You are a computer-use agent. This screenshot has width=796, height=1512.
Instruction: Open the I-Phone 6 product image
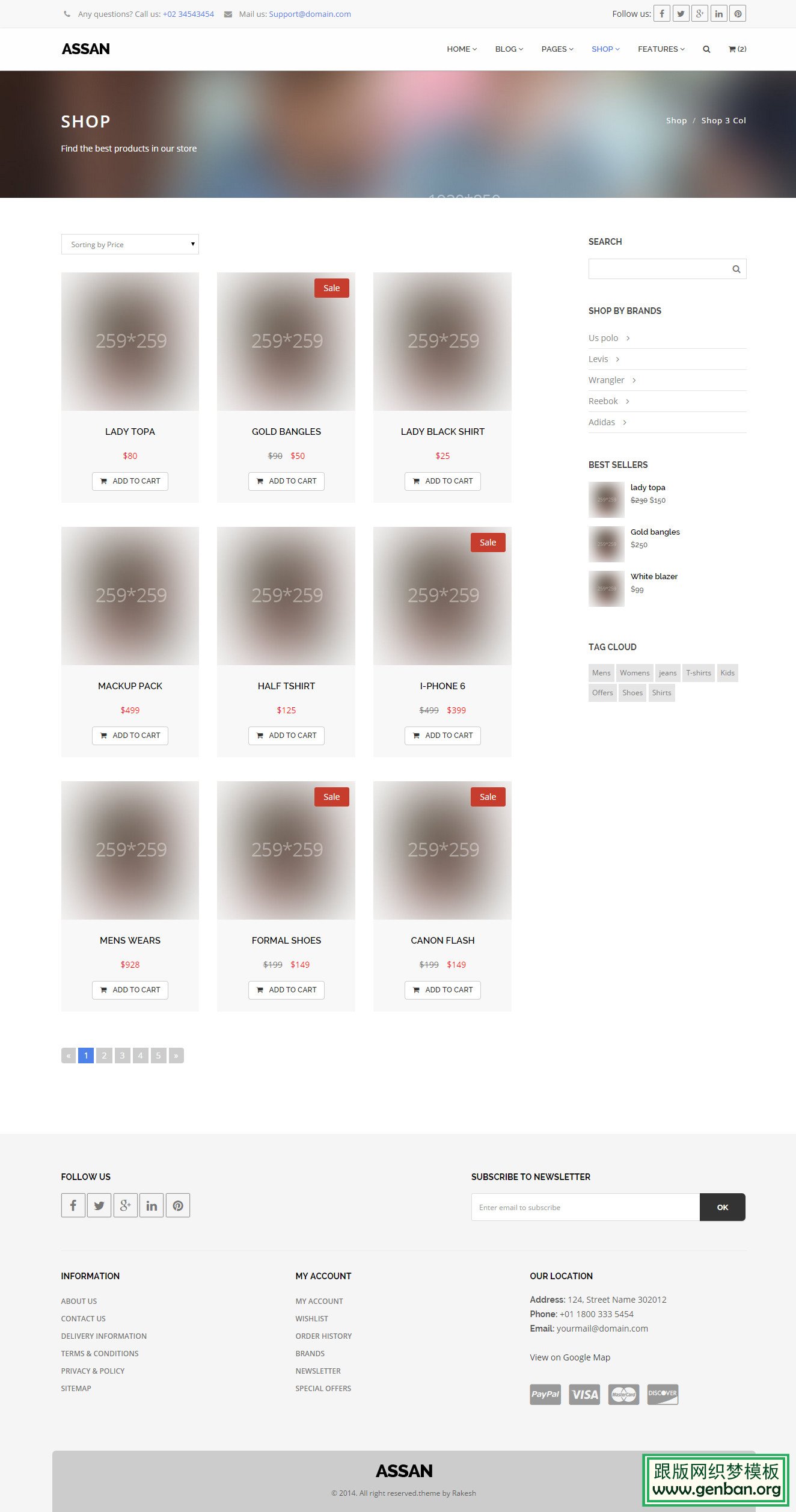tap(442, 595)
